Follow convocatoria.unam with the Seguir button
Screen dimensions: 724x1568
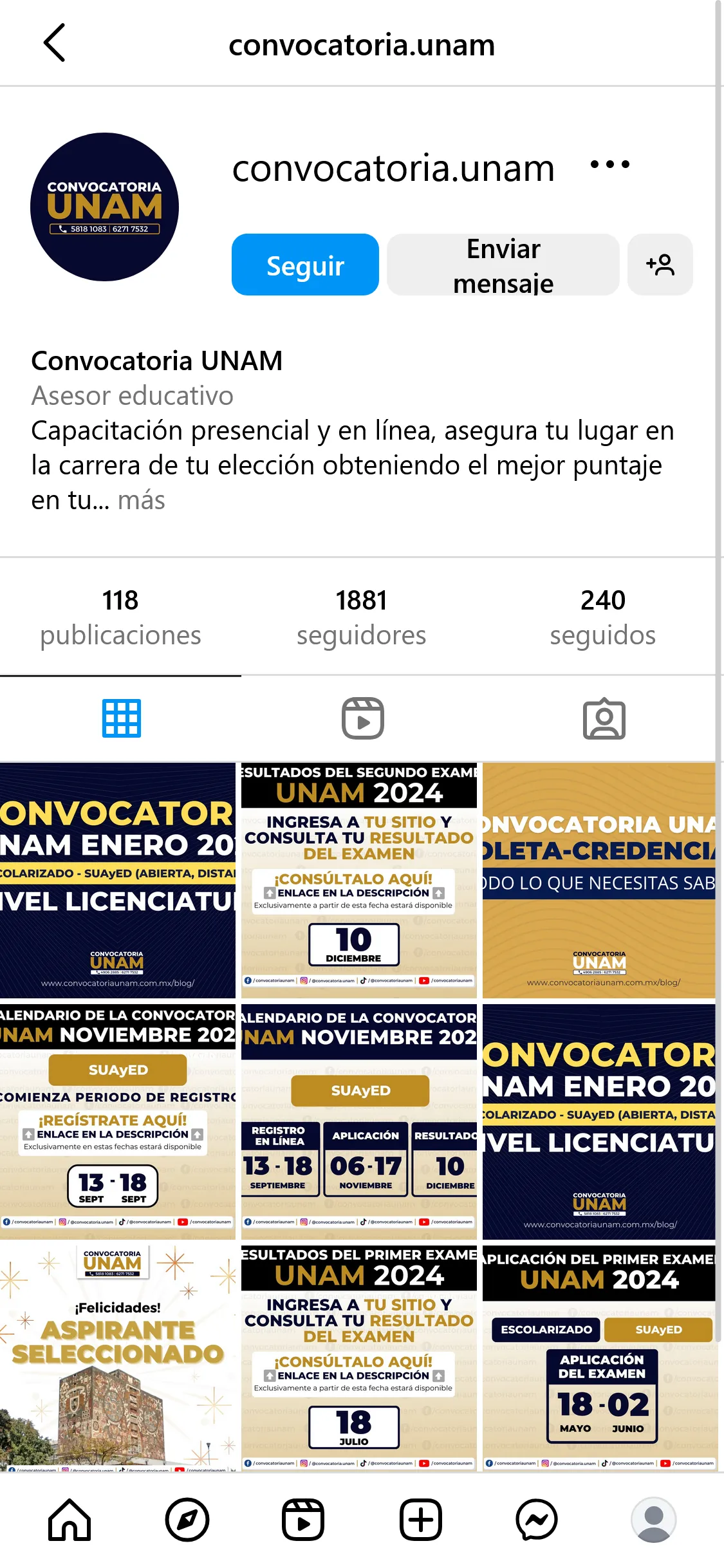[305, 265]
